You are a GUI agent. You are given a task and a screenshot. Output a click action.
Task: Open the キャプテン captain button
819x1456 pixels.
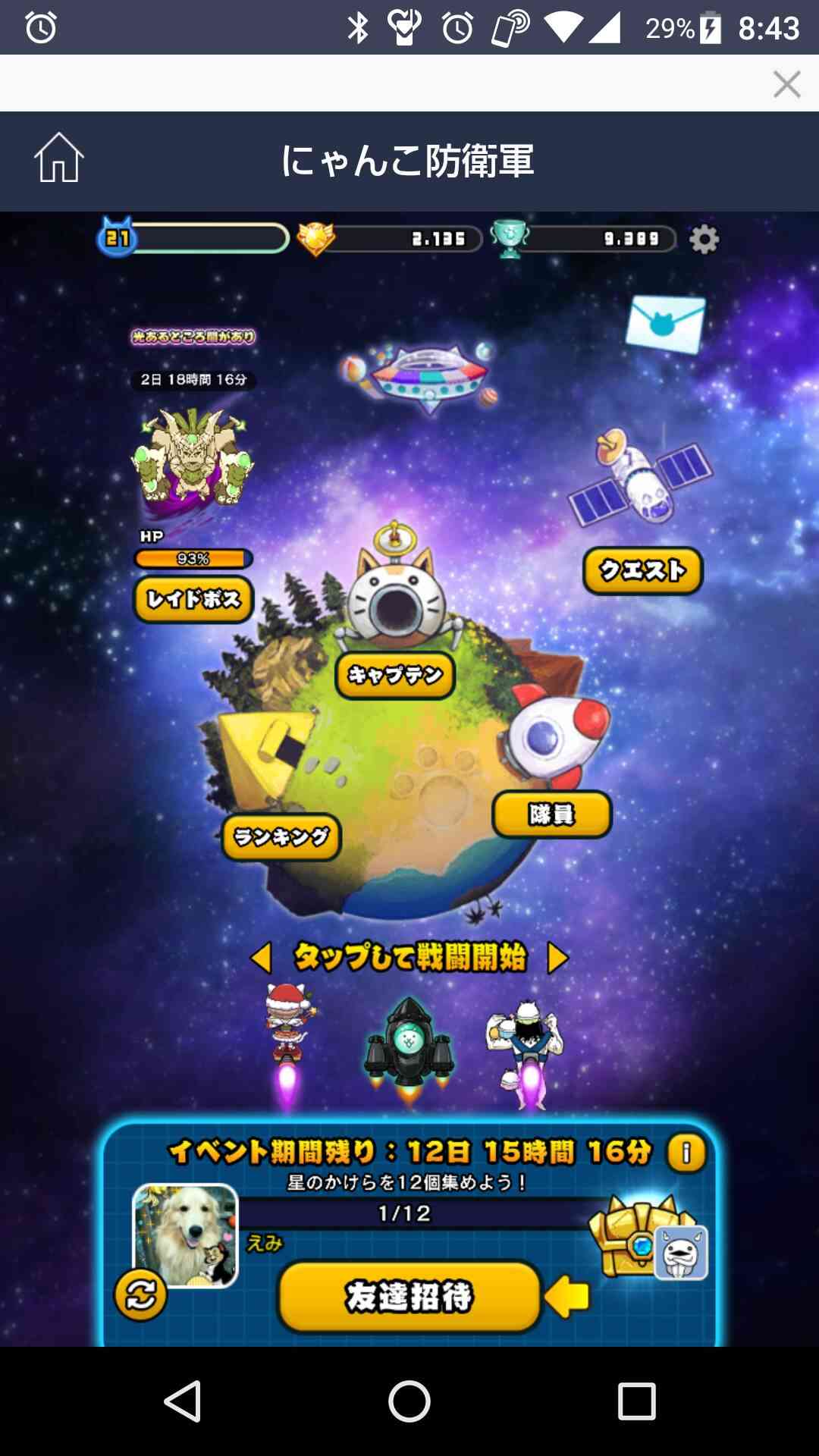[x=394, y=674]
